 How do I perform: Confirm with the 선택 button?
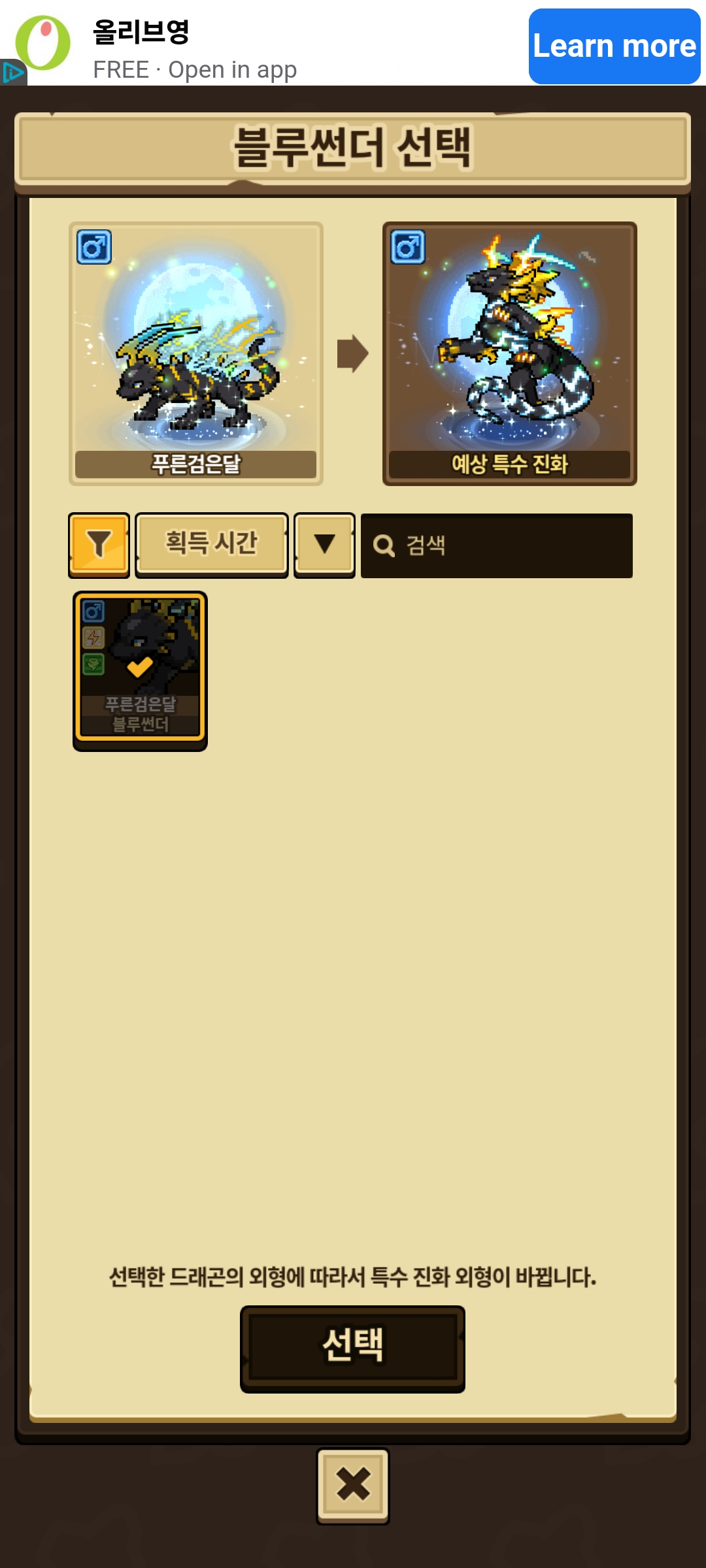coord(353,1348)
